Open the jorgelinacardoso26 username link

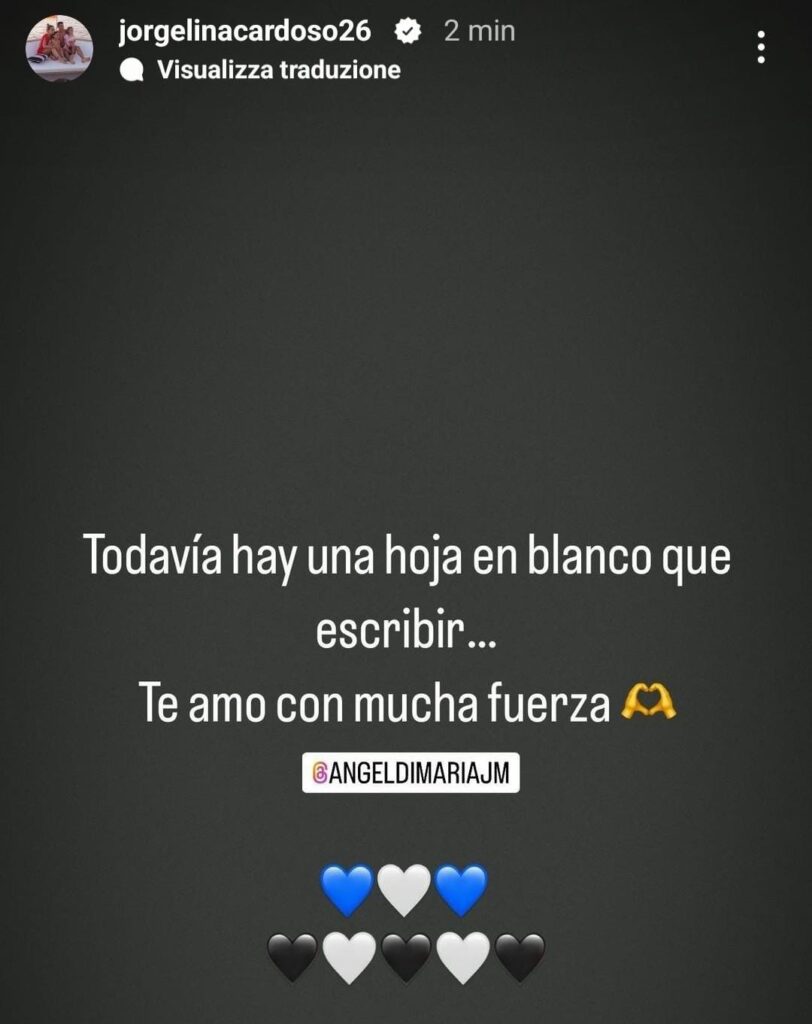[x=244, y=31]
